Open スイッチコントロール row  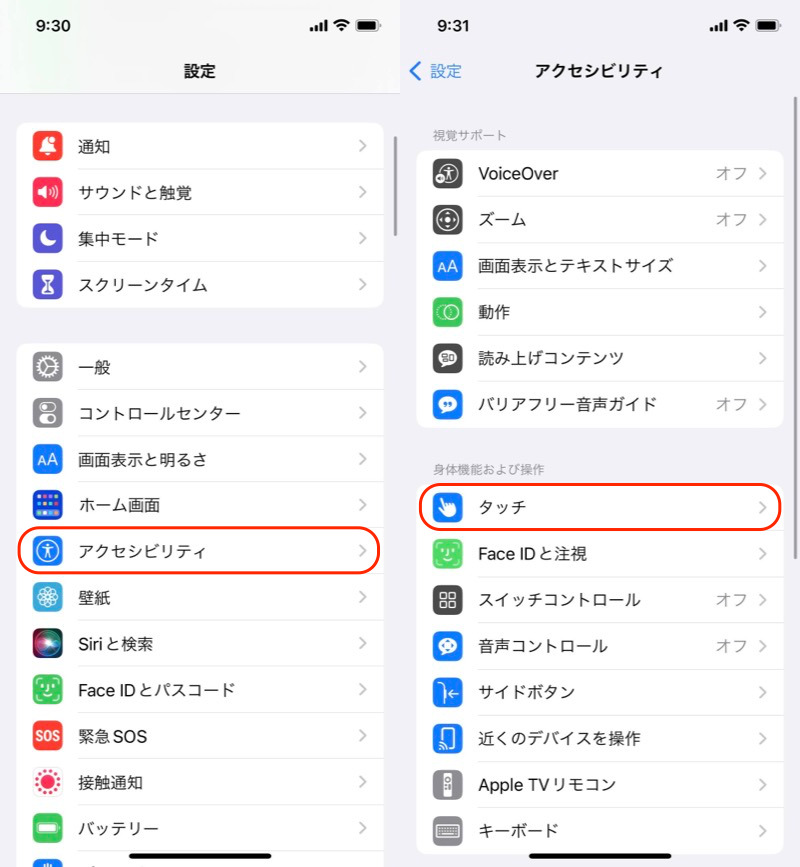coord(600,599)
